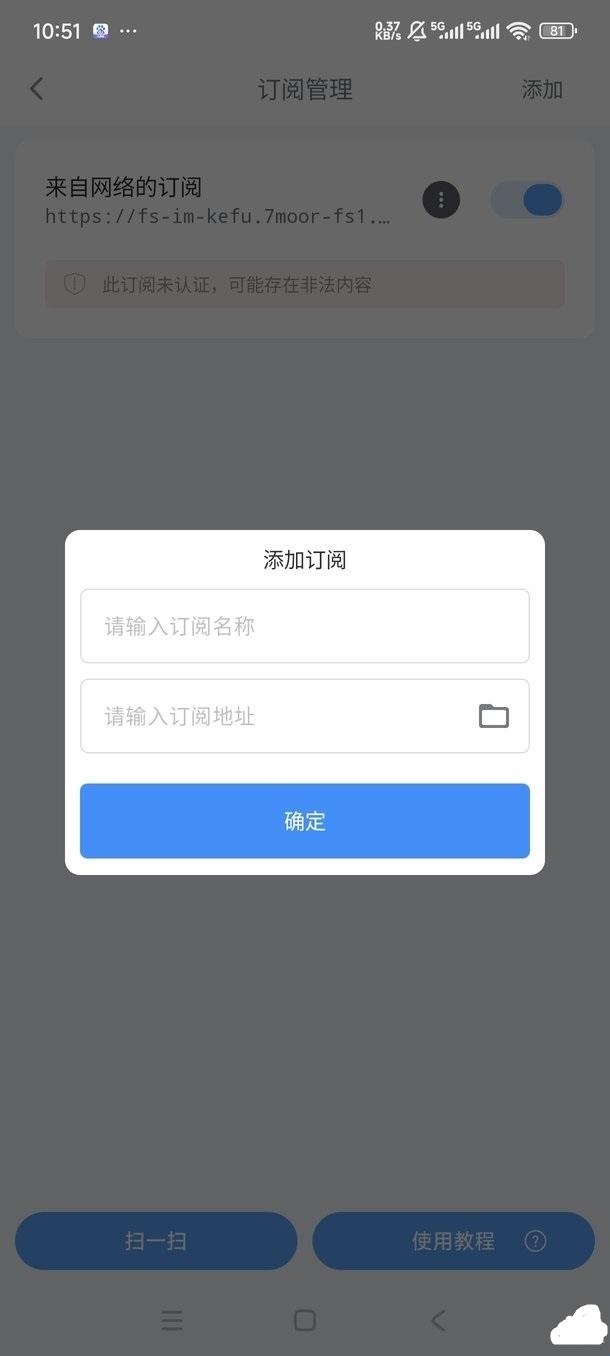Focus the 请输入订阅地址 address field
Viewport: 610px width, 1356px height.
tap(270, 716)
